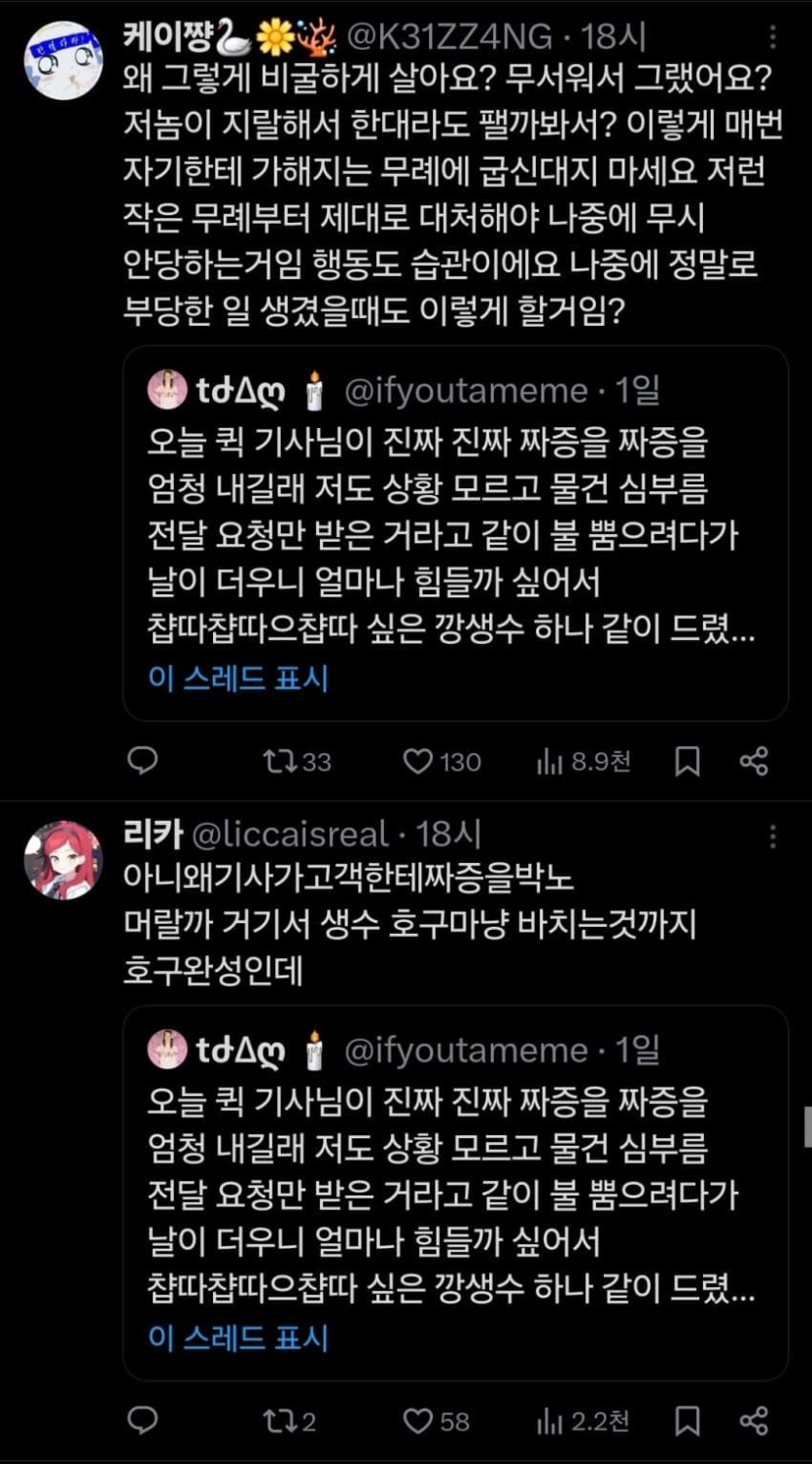Visit @liccaisreal profile from the username

point(290,835)
